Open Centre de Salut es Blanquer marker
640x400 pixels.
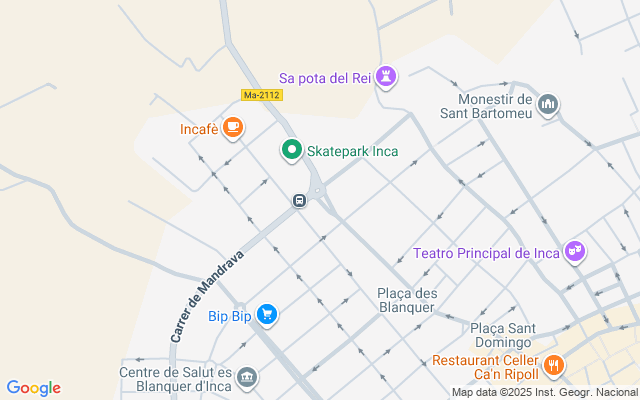point(247,380)
